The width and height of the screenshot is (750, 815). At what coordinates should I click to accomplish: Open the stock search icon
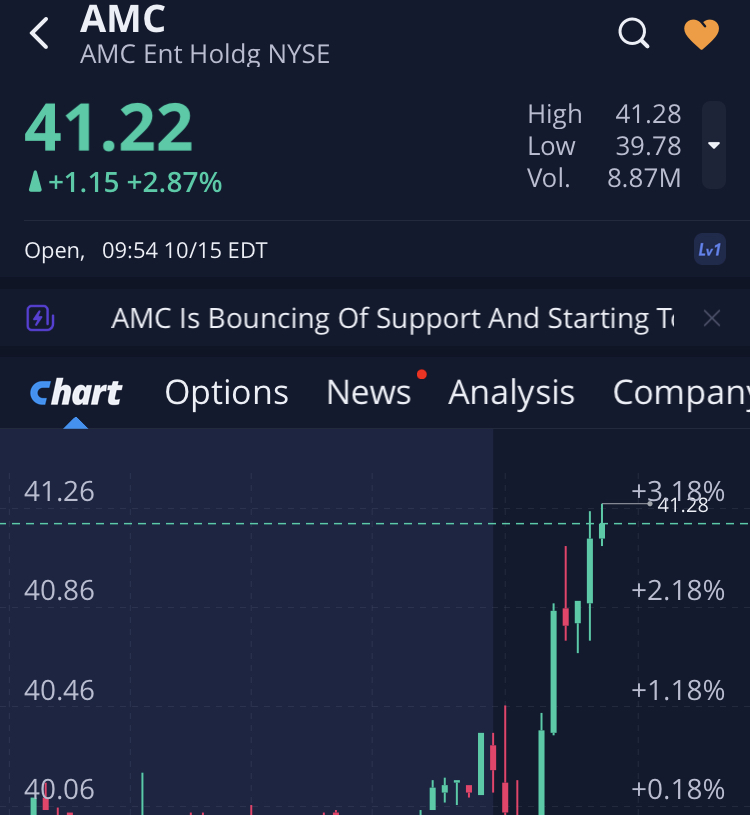coord(634,33)
